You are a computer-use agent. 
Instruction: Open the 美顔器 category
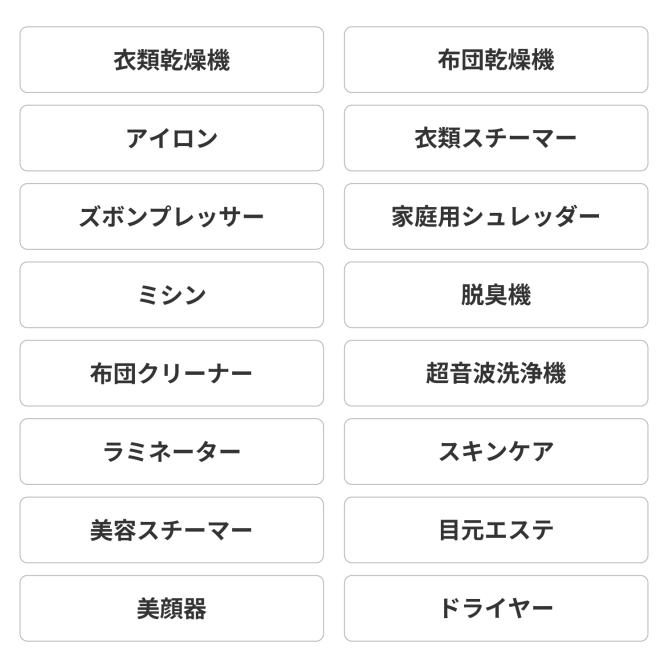coord(171,608)
